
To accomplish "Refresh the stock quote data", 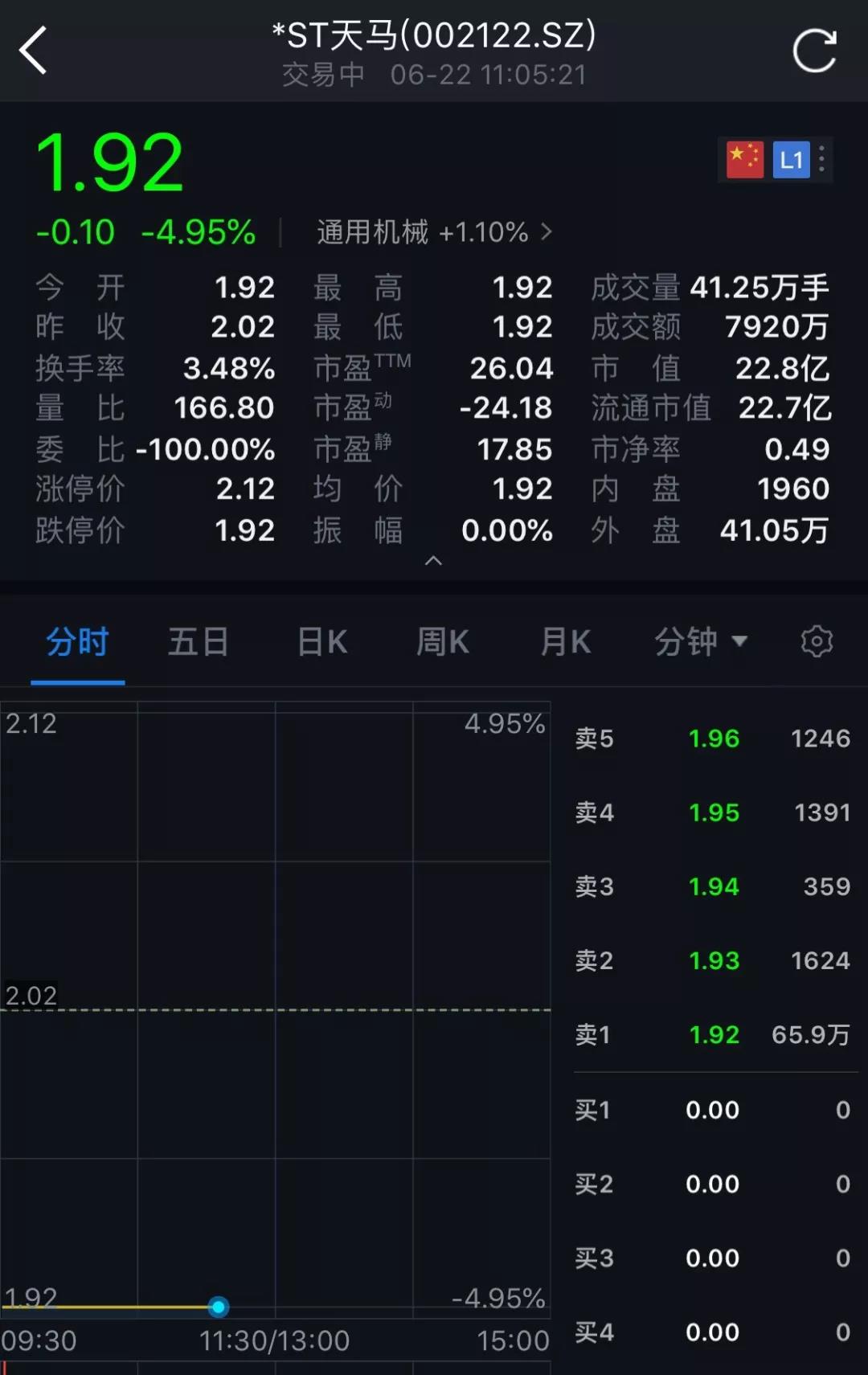I will pyautogui.click(x=814, y=51).
